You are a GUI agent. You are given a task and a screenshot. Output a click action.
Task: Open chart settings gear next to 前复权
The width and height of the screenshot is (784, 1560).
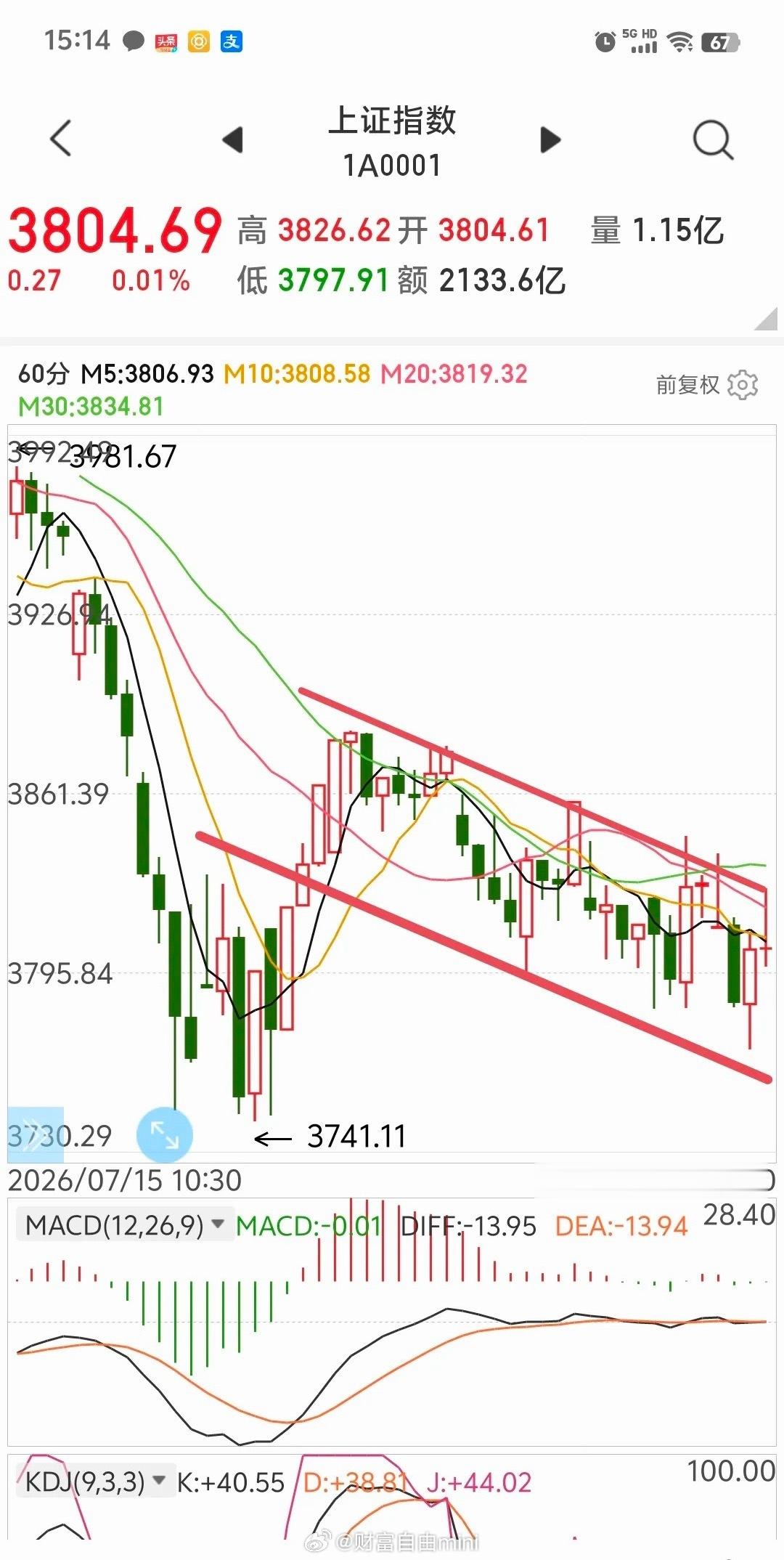(x=743, y=385)
